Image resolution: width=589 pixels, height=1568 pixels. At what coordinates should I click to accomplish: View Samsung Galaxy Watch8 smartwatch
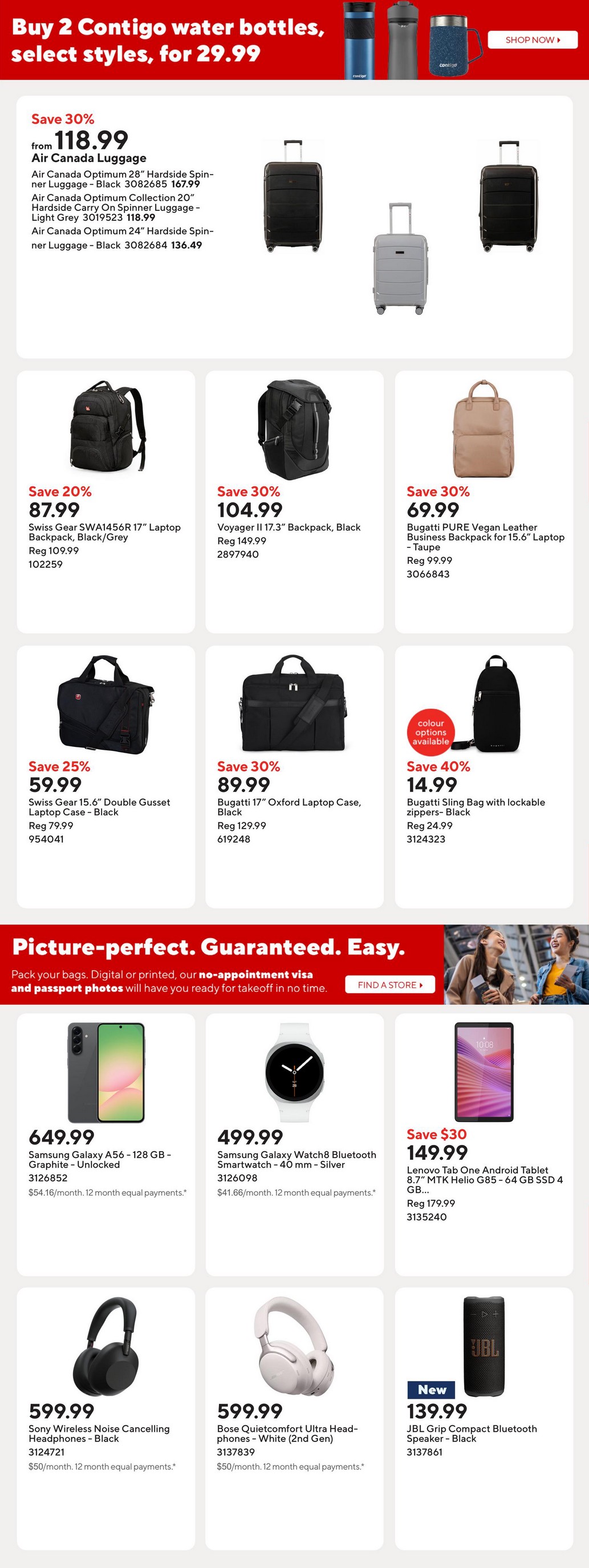tap(294, 1144)
